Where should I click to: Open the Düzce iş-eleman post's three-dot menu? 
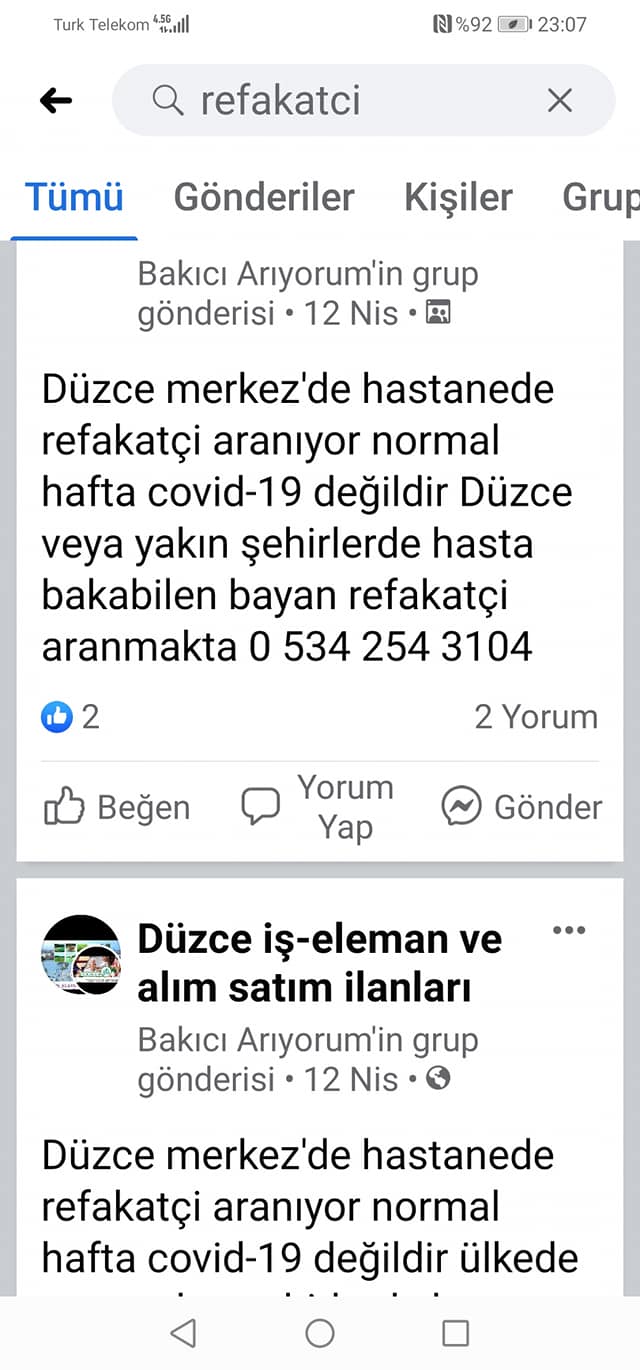569,931
